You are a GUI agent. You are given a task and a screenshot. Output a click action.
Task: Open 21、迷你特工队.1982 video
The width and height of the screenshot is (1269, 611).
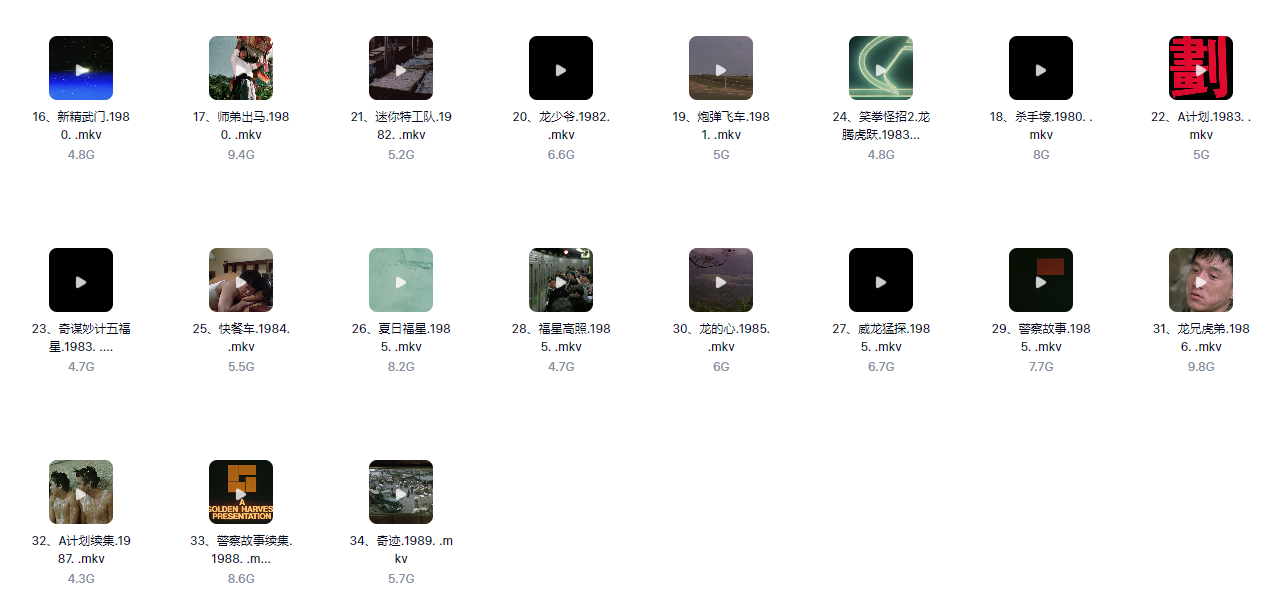[x=401, y=69]
